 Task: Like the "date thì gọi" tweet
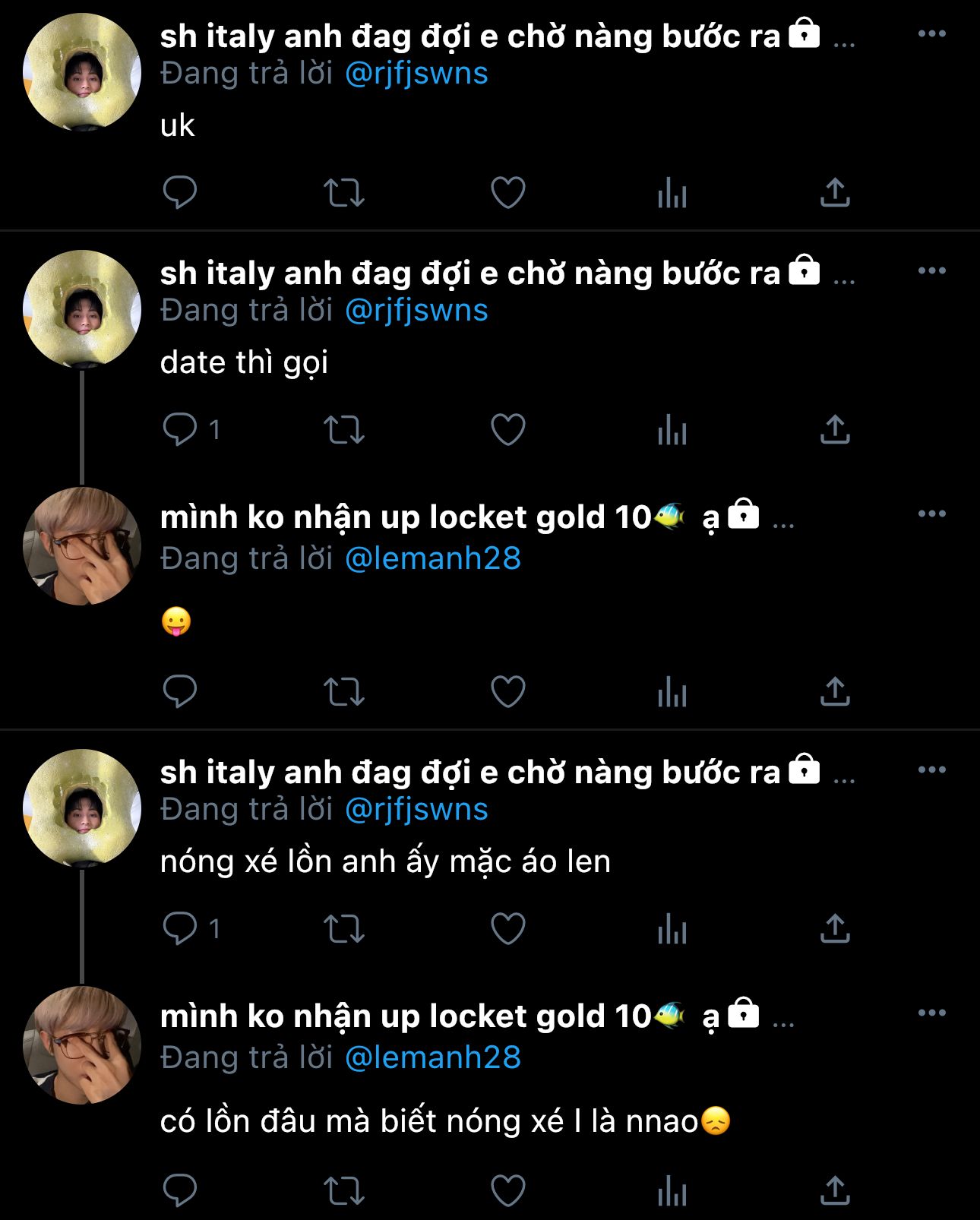coord(508,430)
